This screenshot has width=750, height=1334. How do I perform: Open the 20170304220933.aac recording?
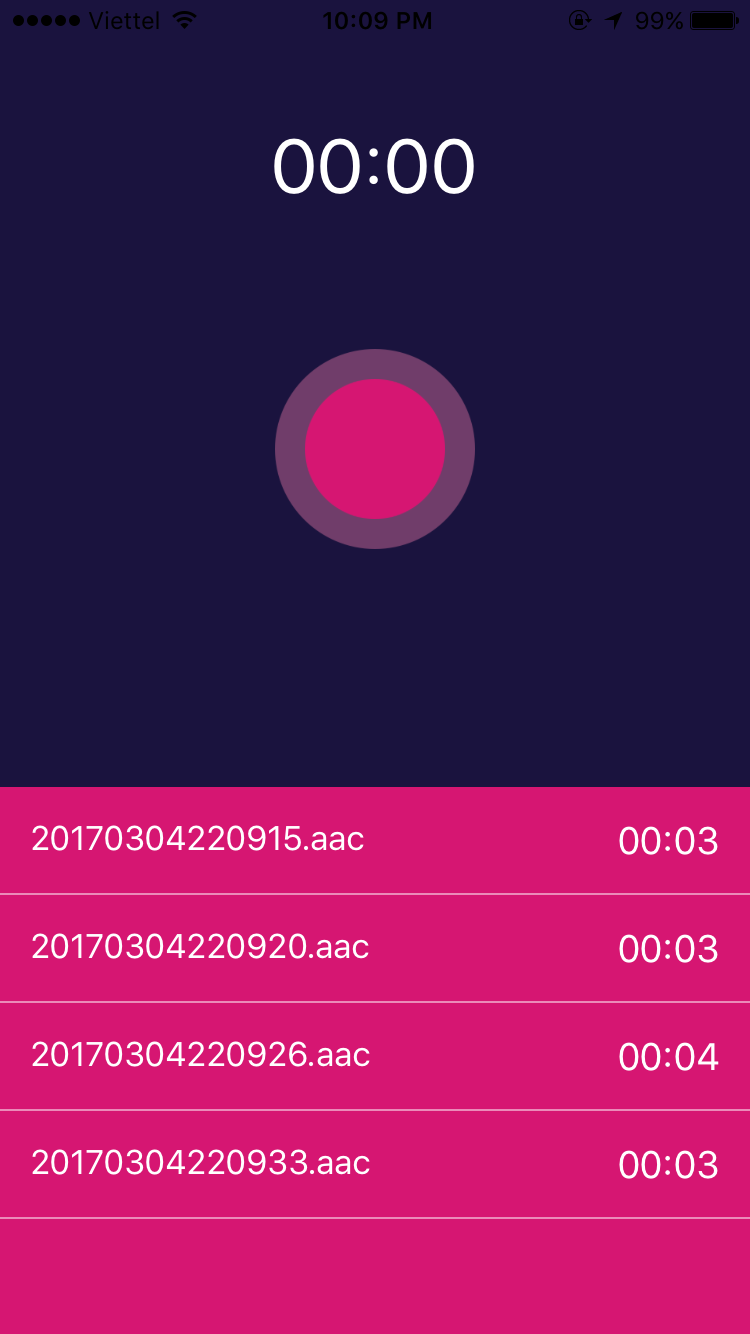click(375, 1164)
